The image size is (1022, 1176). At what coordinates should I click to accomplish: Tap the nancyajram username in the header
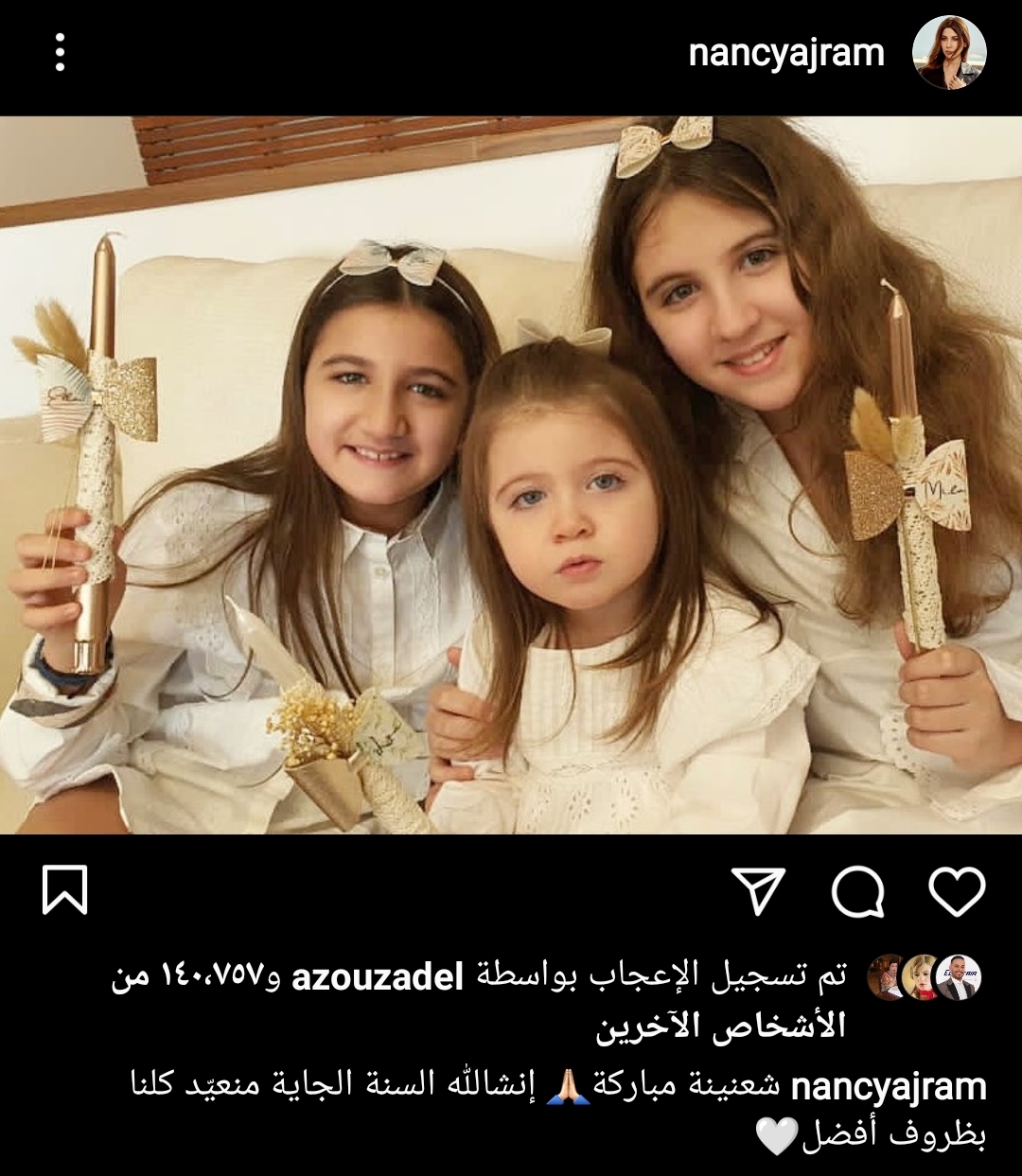(786, 53)
